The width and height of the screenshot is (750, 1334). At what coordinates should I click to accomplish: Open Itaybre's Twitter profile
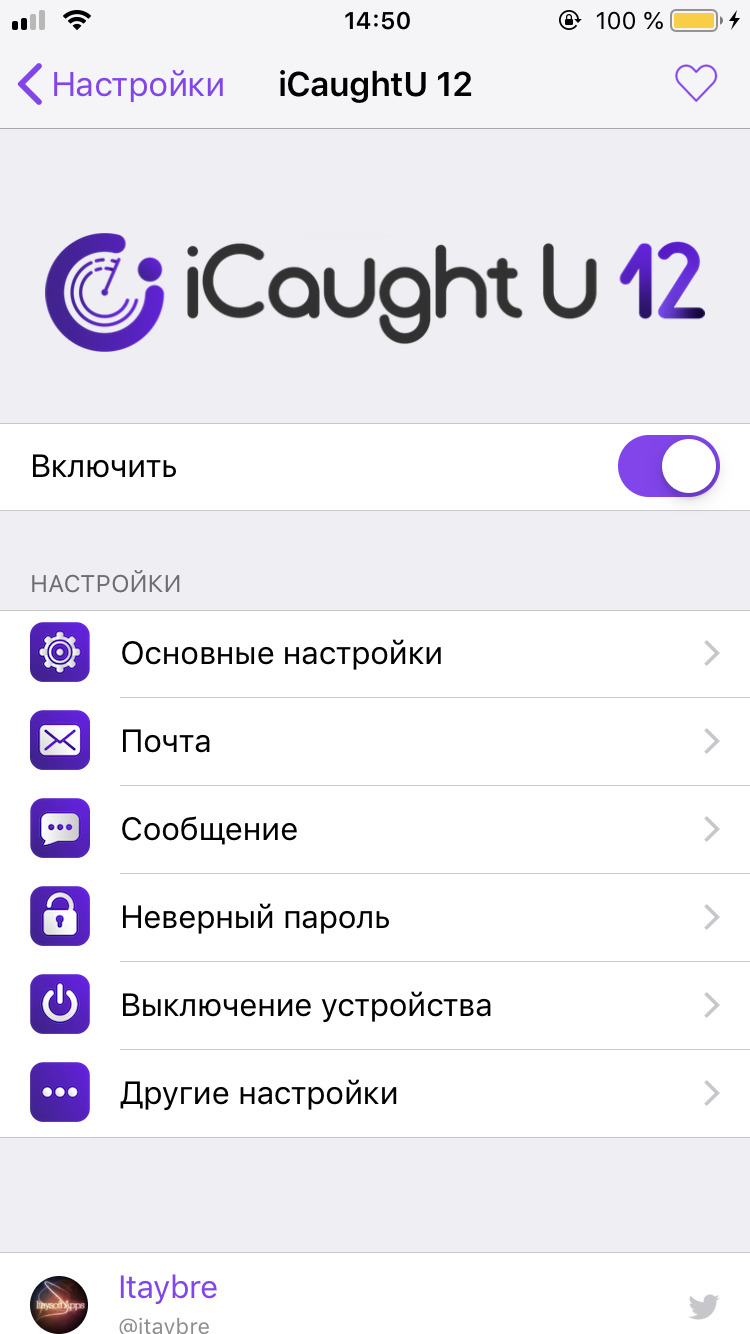click(375, 1294)
